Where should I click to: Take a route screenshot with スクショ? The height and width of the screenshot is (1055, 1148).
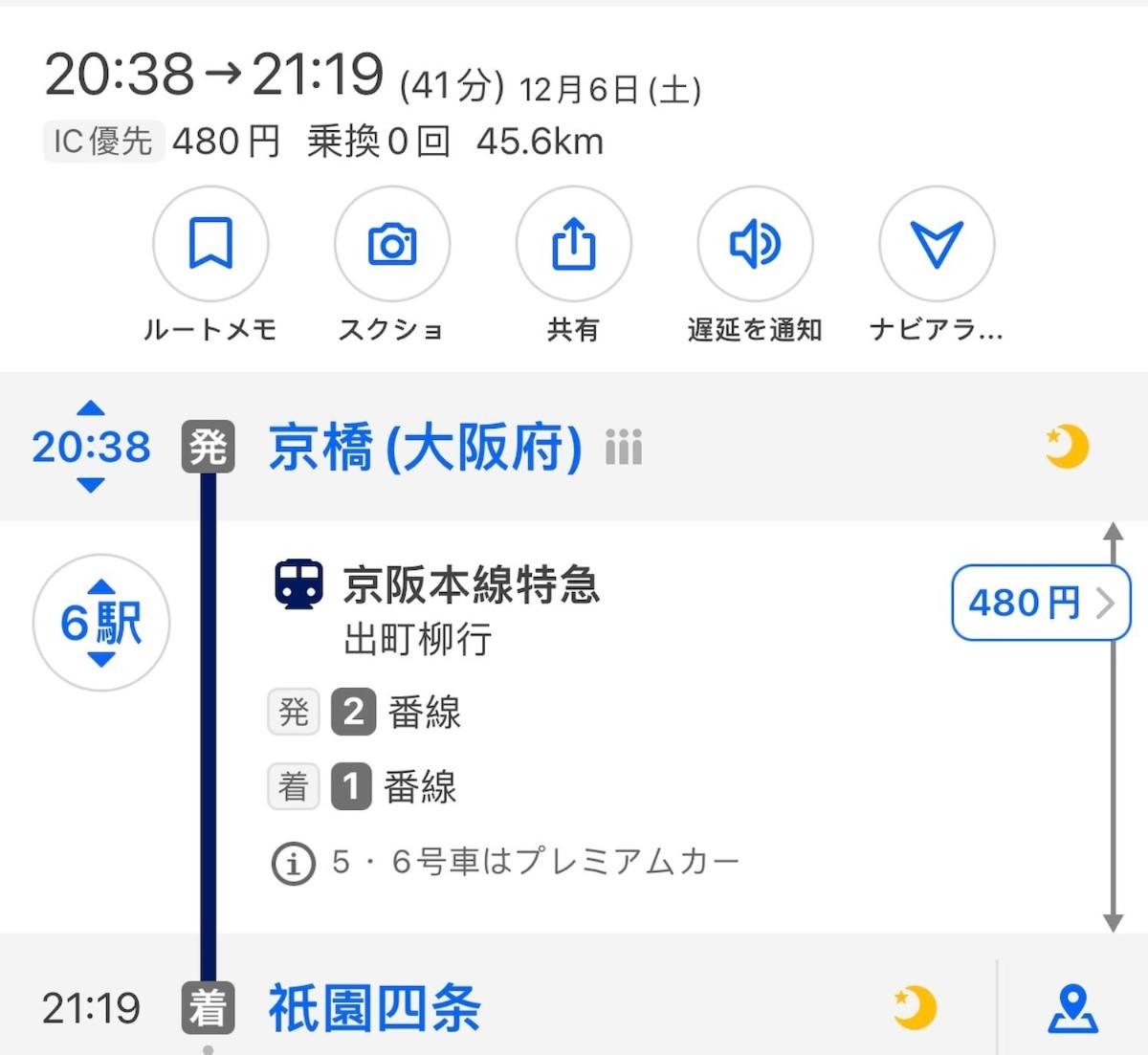391,245
